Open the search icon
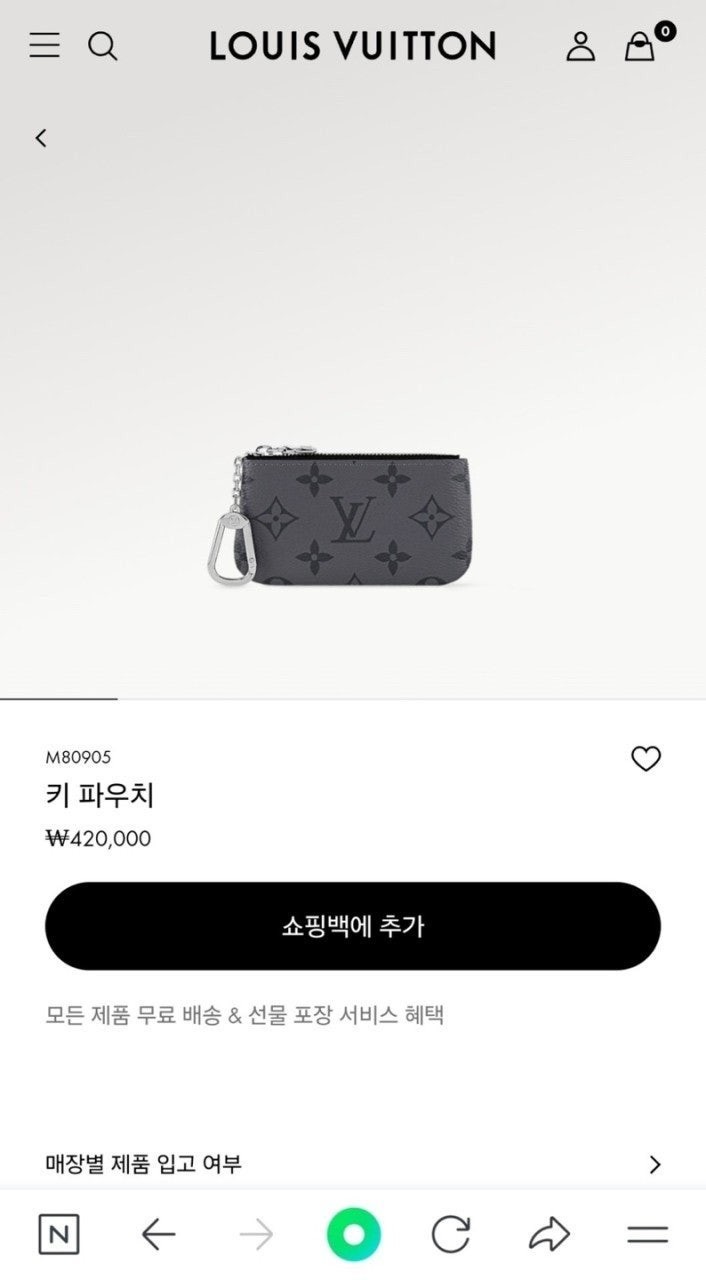The image size is (706, 1280). click(102, 46)
